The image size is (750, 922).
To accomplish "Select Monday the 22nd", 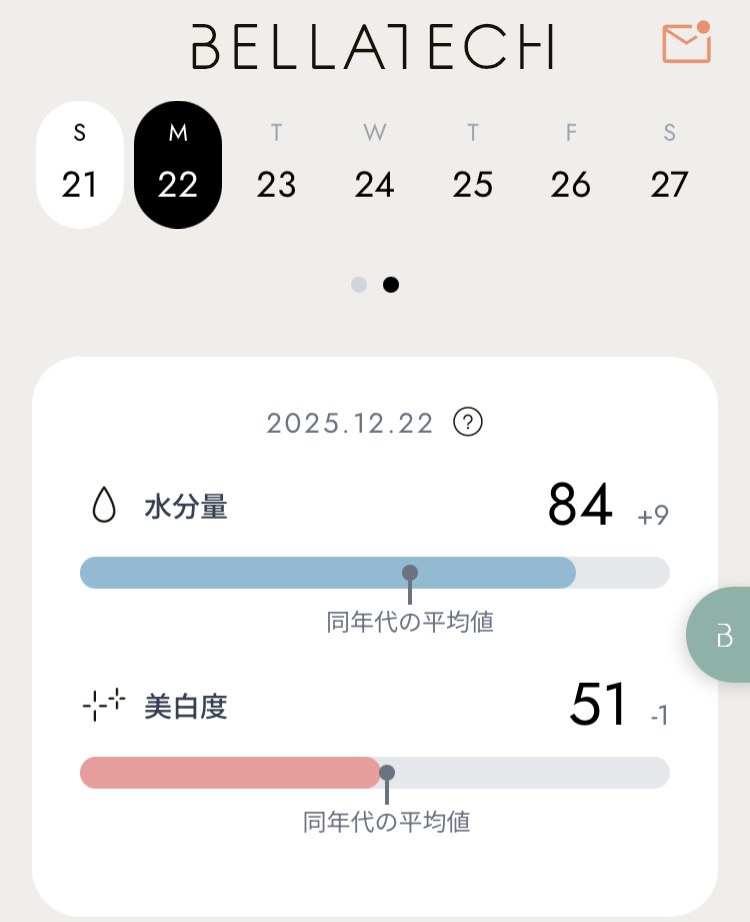I will point(178,165).
